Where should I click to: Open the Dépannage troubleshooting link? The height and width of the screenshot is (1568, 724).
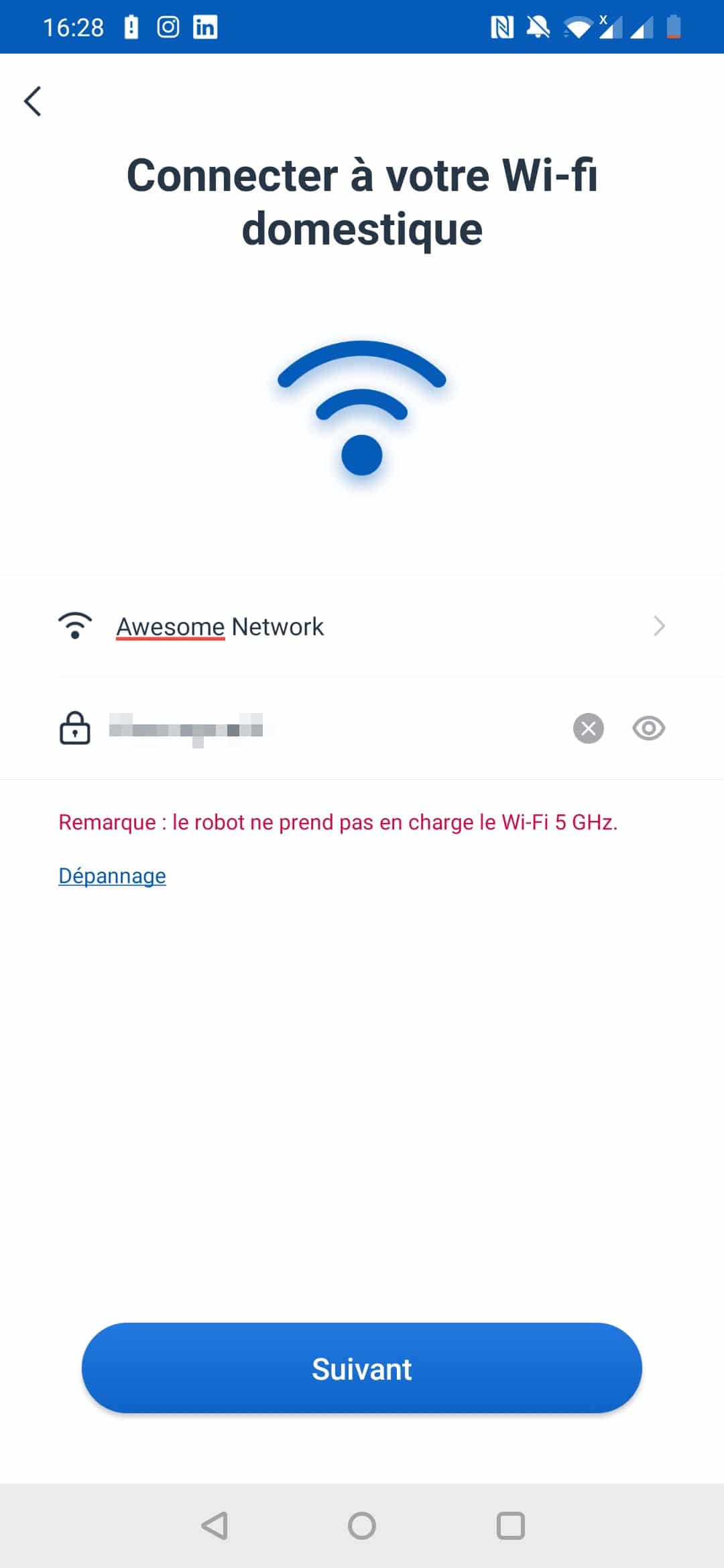coord(112,876)
